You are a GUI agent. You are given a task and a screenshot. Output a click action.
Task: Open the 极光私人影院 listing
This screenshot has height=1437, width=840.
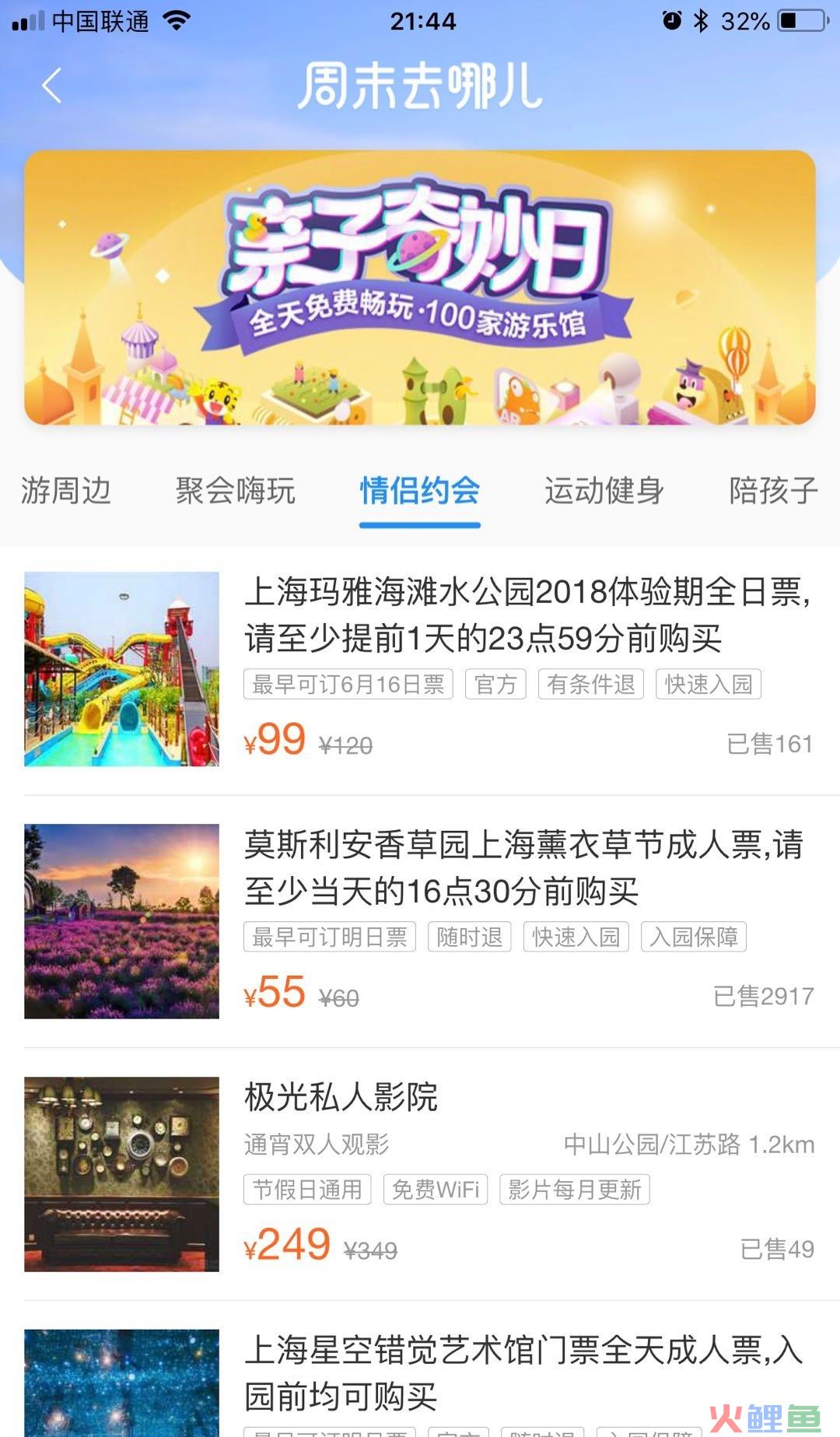[341, 1097]
